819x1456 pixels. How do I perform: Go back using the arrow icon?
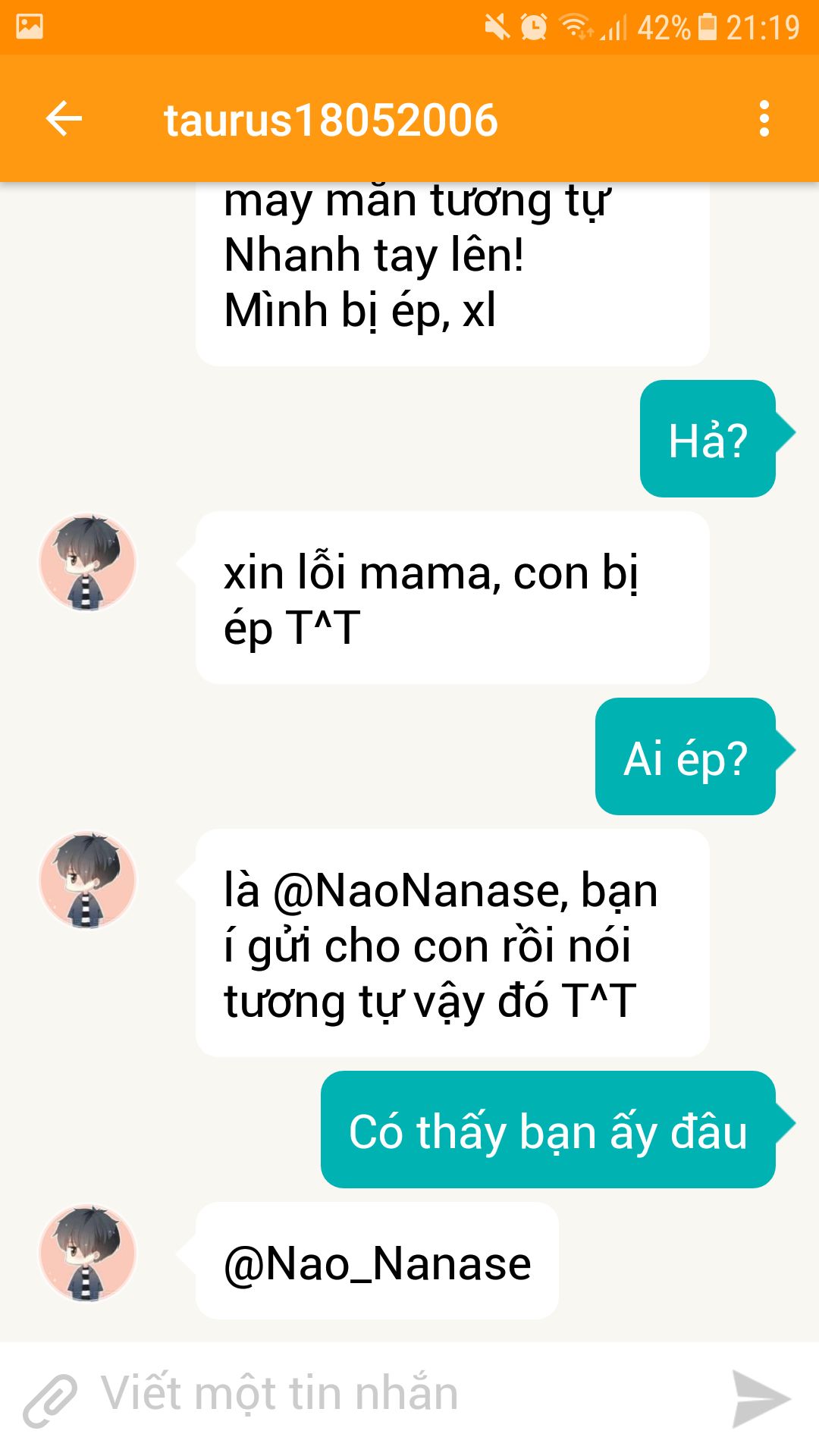[x=64, y=119]
